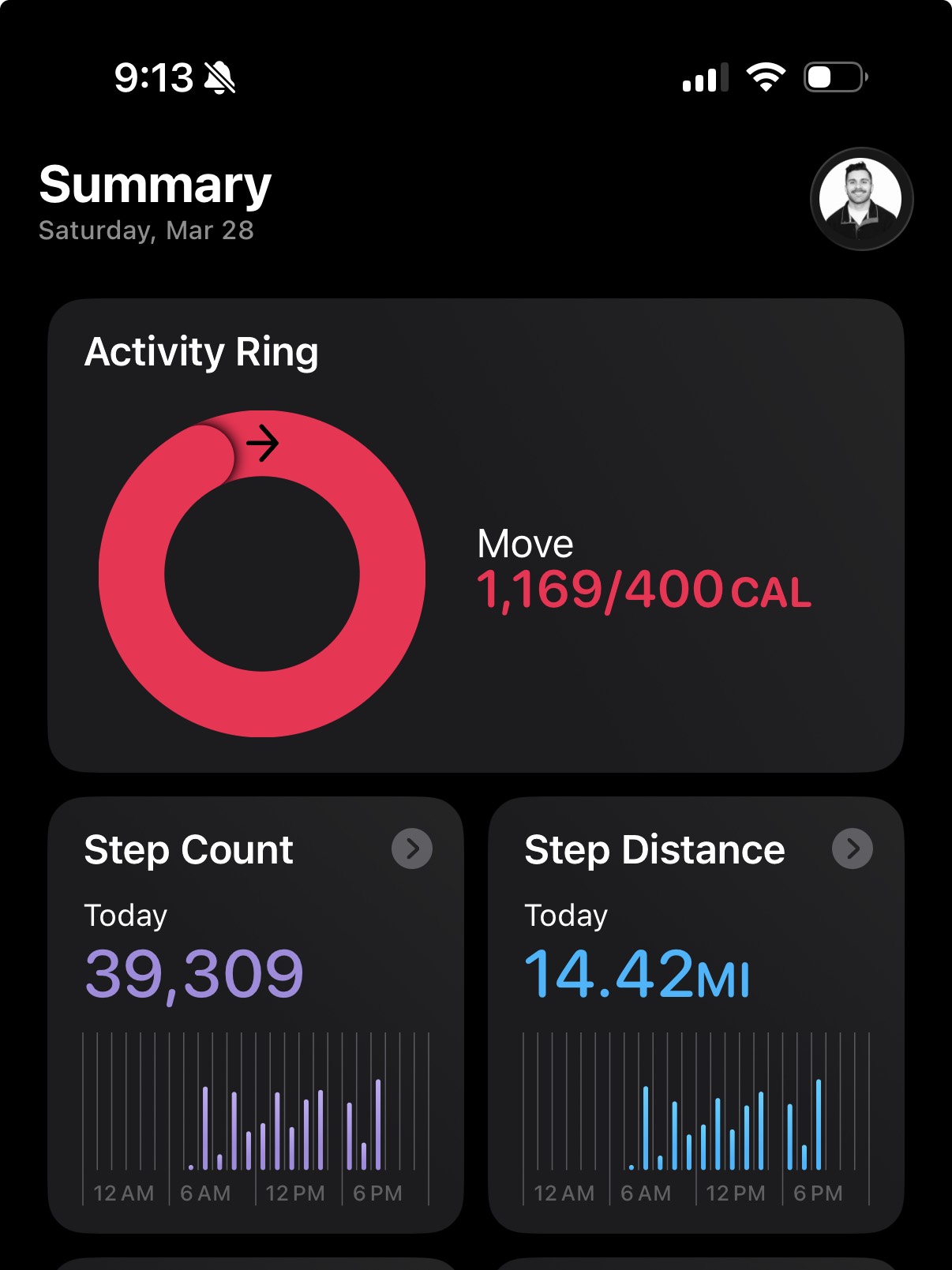Open the profile avatar
Image resolution: width=952 pixels, height=1270 pixels.
pyautogui.click(x=861, y=199)
